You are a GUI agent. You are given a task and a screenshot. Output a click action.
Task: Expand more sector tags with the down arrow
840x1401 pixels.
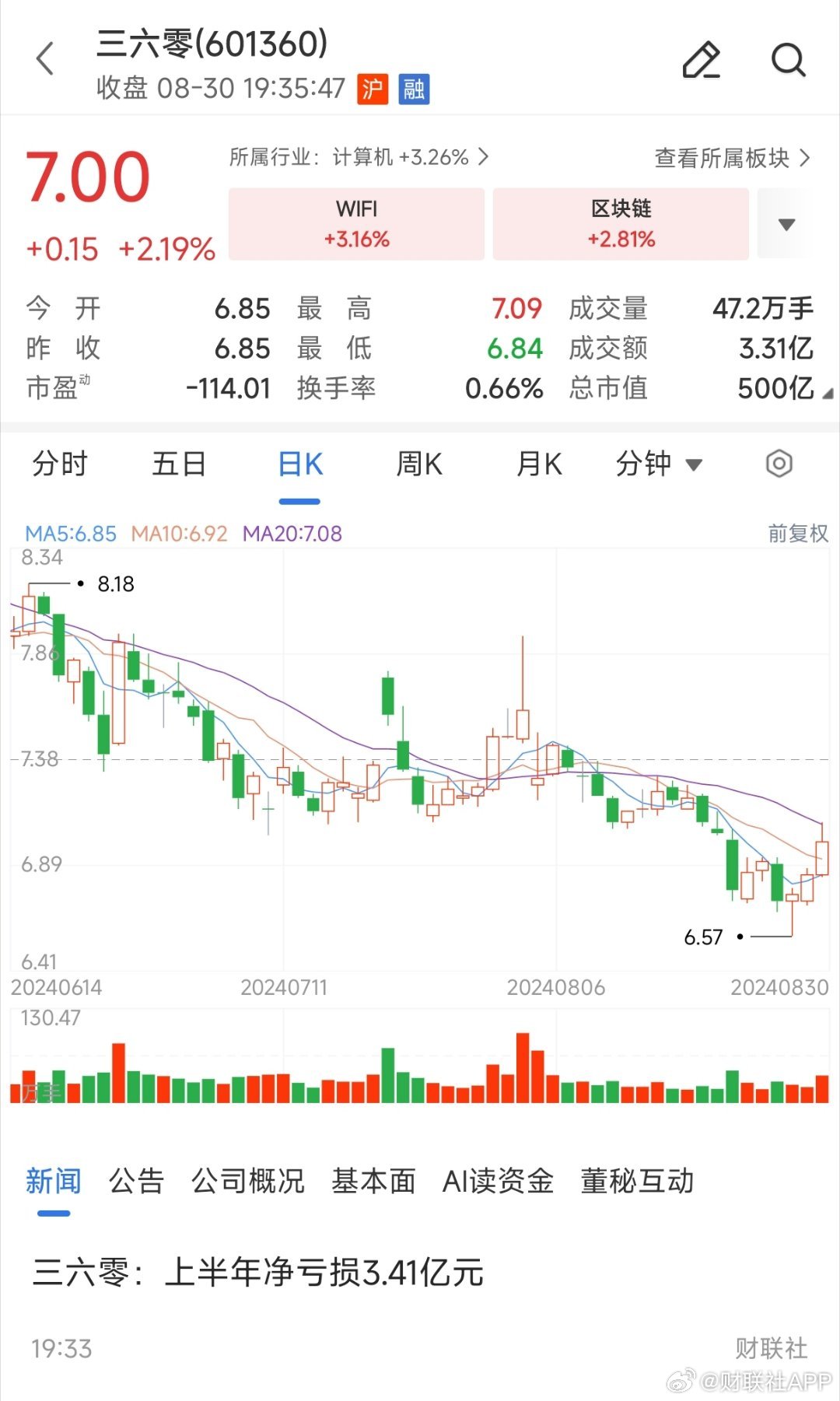(x=786, y=224)
